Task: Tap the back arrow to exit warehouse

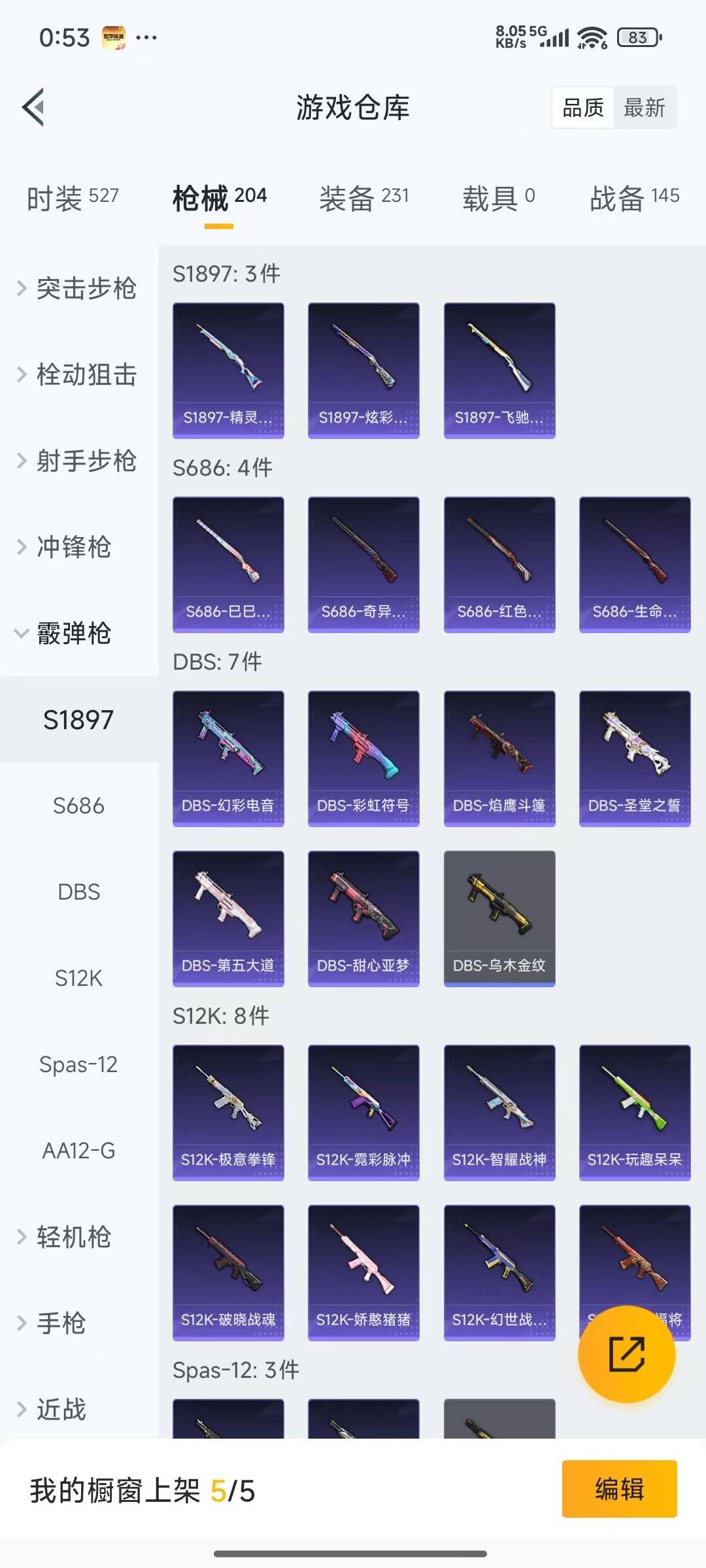Action: [x=34, y=108]
